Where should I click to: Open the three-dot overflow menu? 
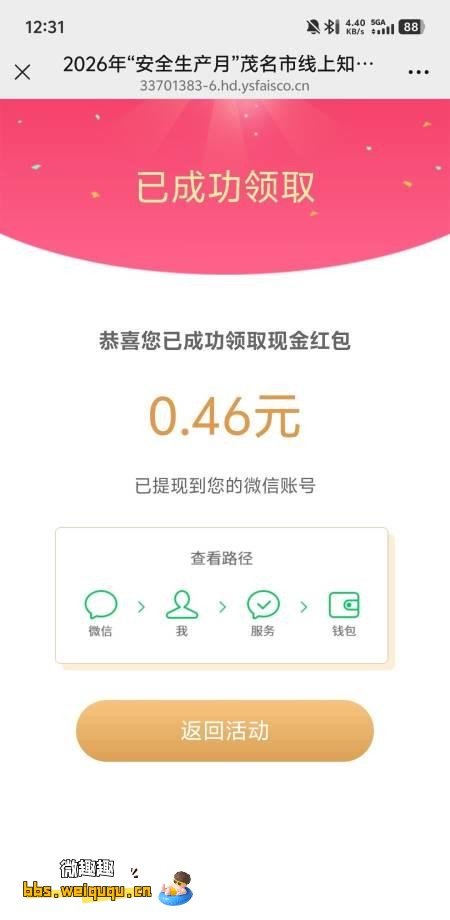(418, 73)
